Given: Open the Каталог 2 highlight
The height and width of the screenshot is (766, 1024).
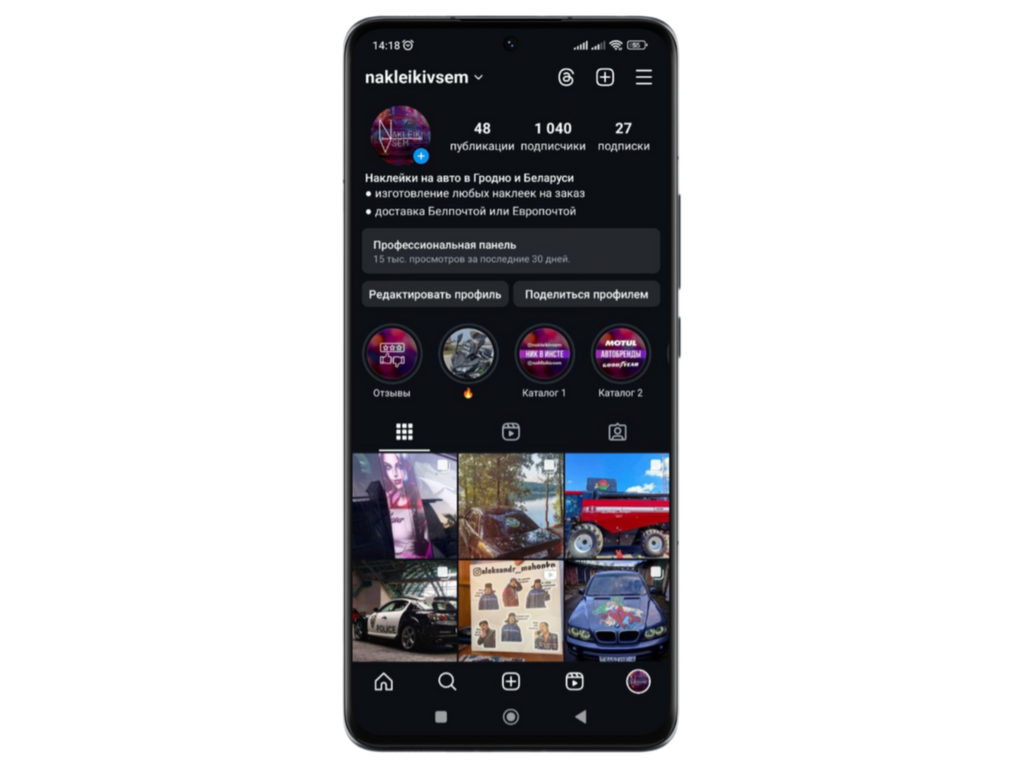Looking at the screenshot, I should (620, 354).
